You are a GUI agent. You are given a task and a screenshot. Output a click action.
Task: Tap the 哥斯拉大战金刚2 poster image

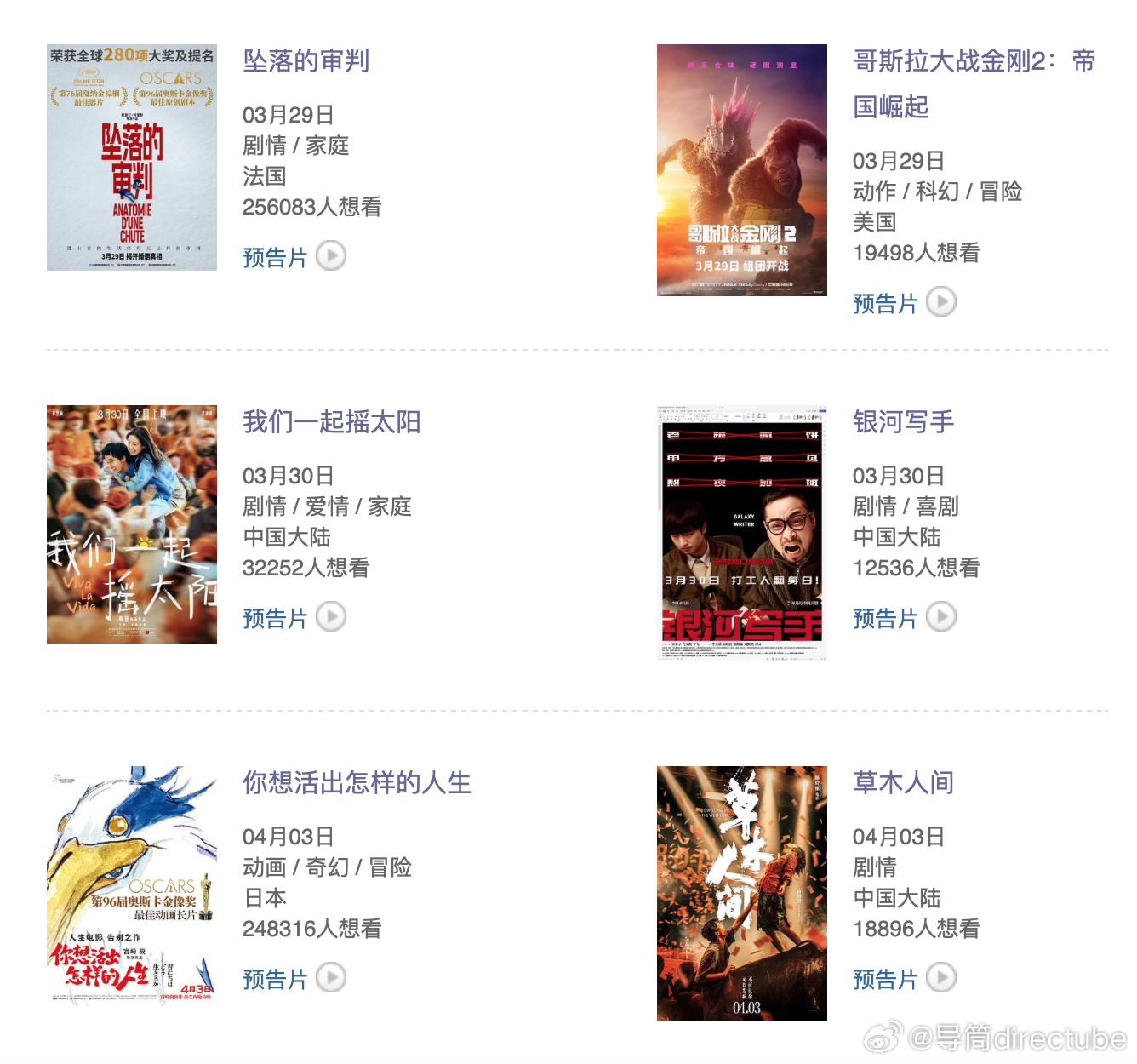(742, 170)
